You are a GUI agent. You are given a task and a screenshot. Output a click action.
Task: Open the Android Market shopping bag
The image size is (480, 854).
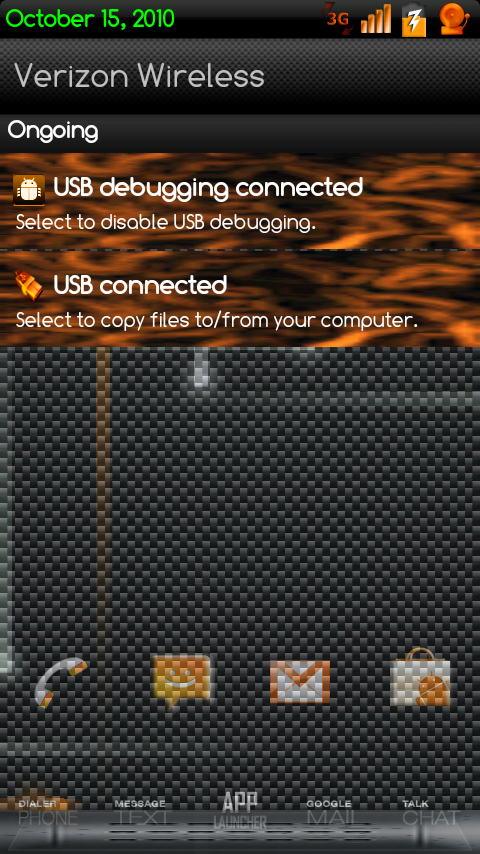pyautogui.click(x=421, y=677)
